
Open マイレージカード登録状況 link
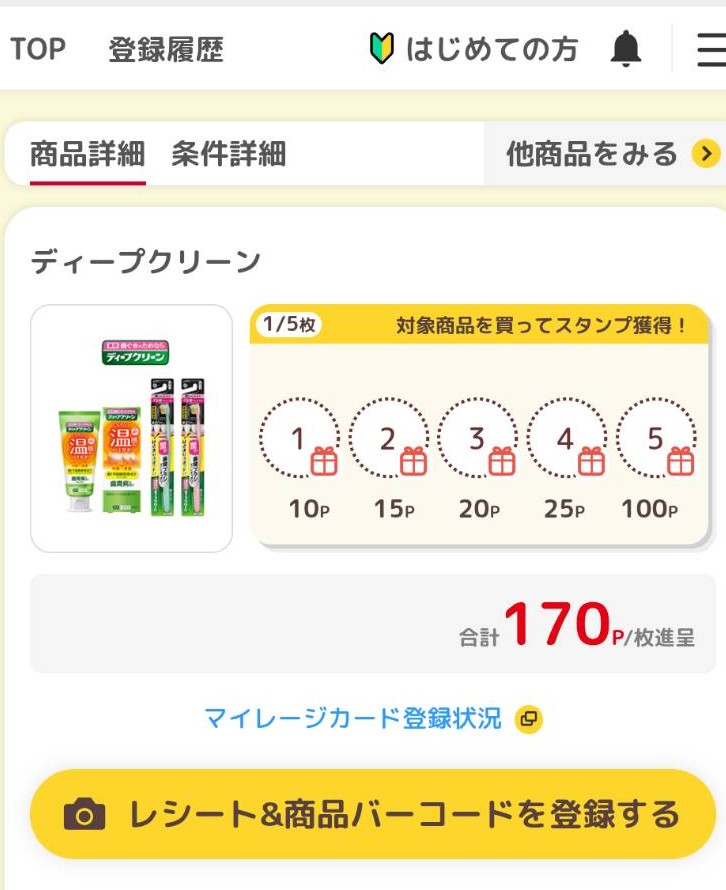click(x=372, y=718)
